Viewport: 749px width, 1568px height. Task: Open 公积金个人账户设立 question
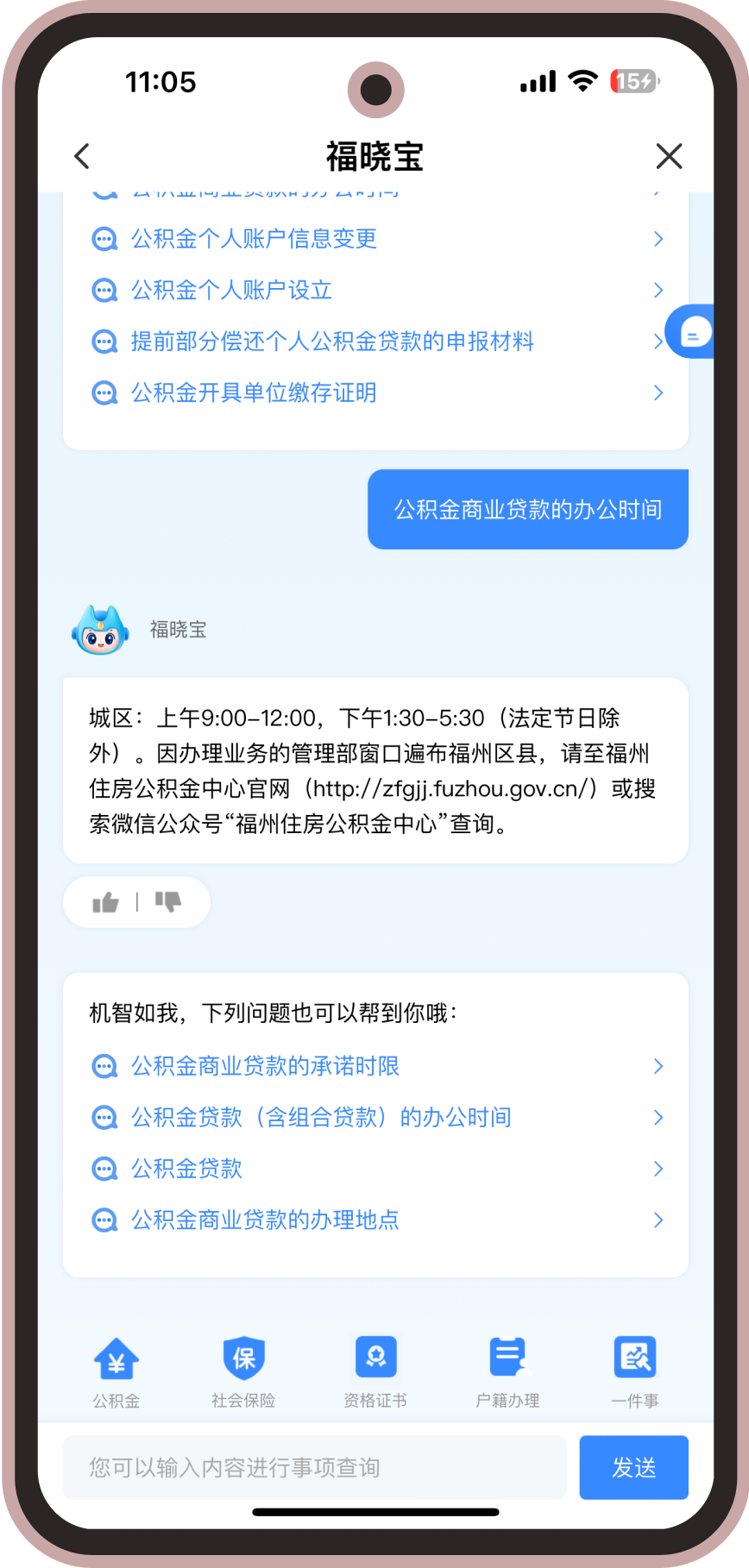pos(231,290)
